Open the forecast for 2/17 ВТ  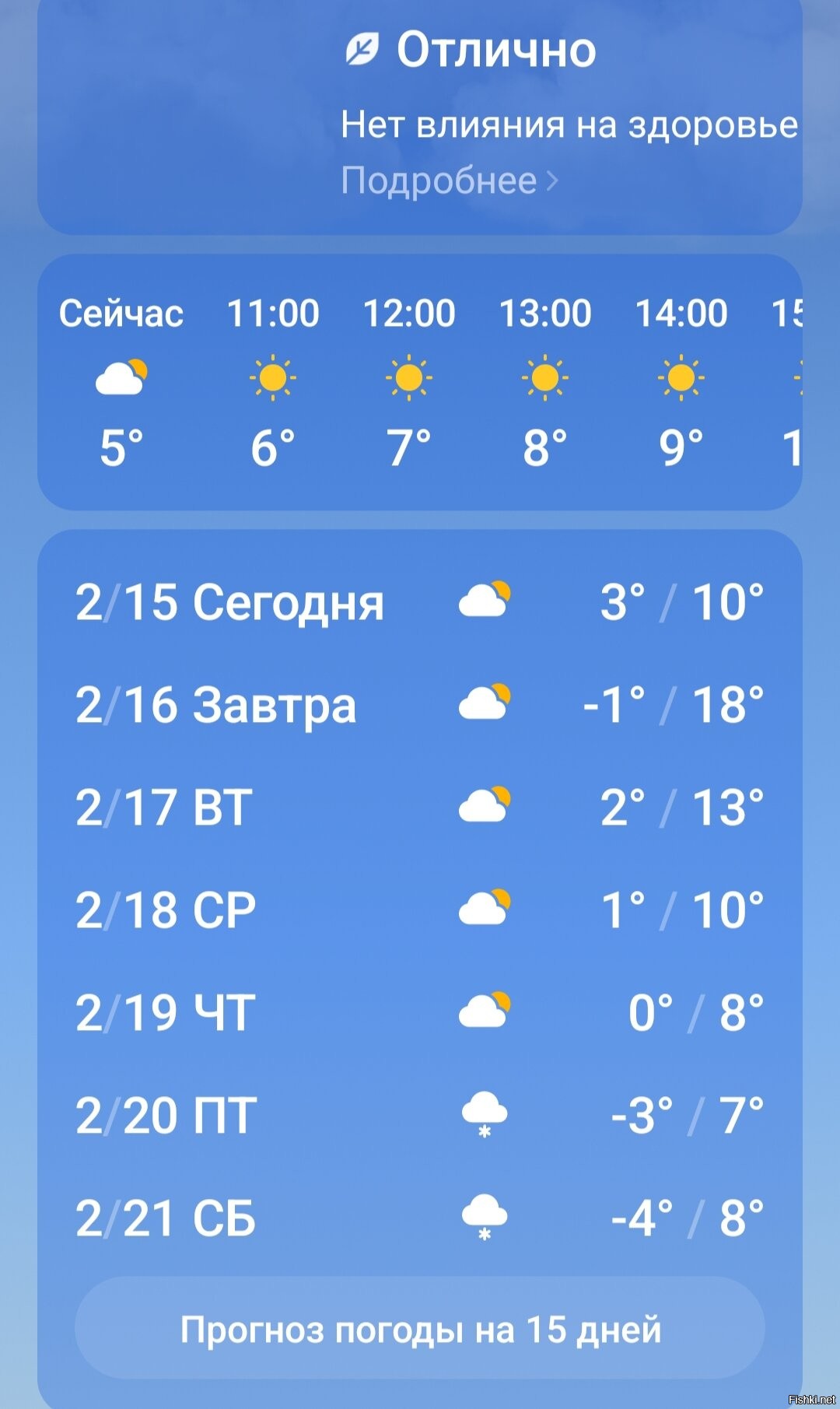[x=419, y=807]
